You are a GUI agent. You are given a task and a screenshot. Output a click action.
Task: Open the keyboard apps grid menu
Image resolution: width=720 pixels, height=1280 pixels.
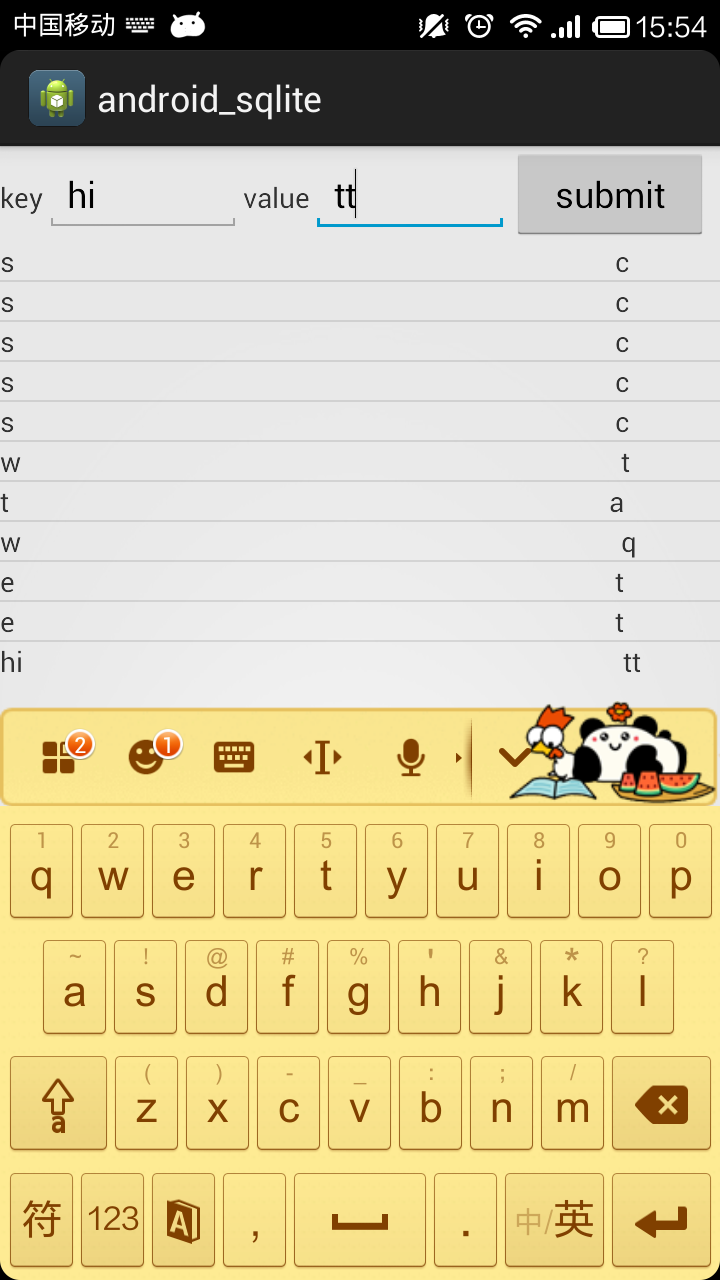click(60, 757)
